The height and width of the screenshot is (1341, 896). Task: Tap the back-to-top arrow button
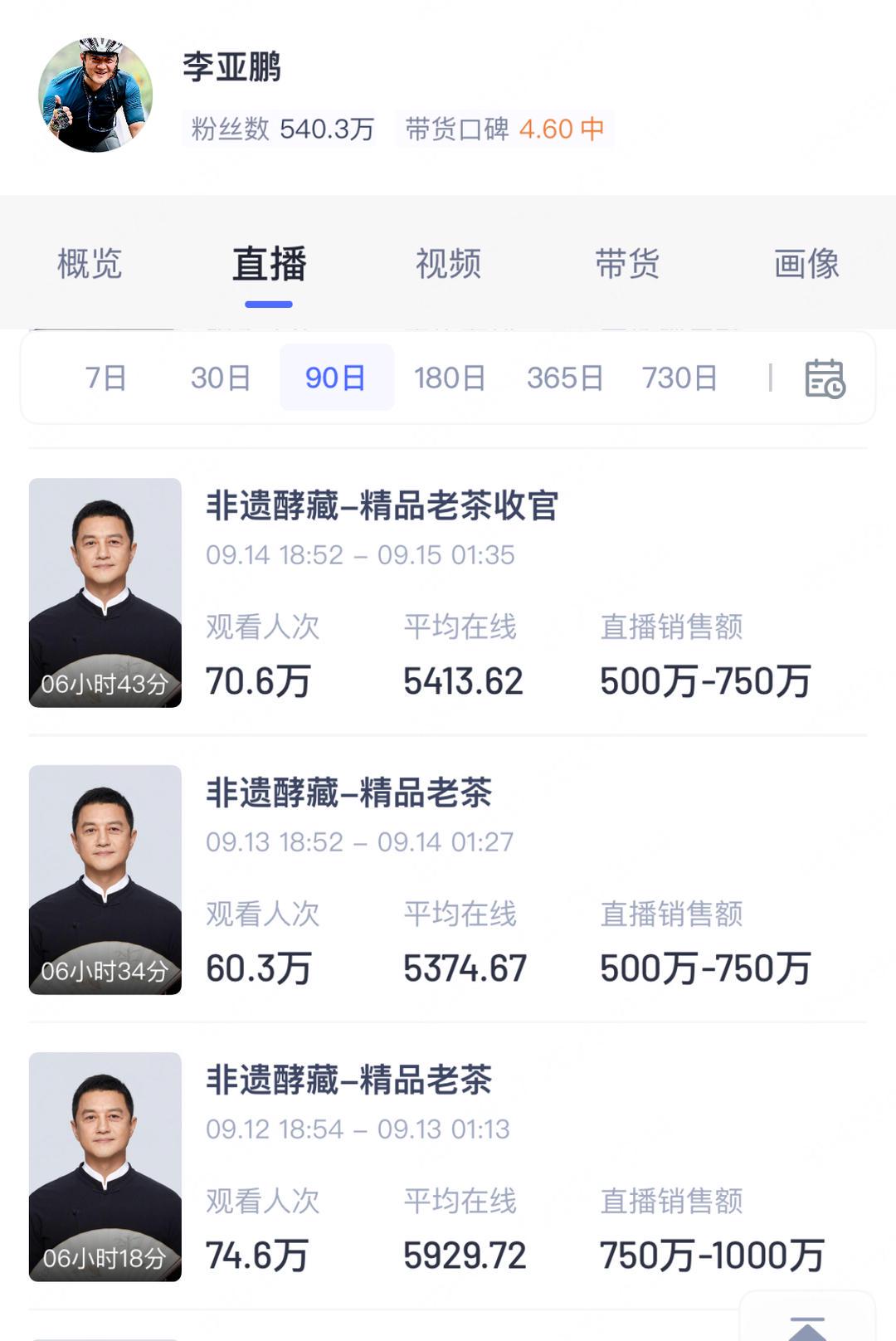[x=806, y=1324]
